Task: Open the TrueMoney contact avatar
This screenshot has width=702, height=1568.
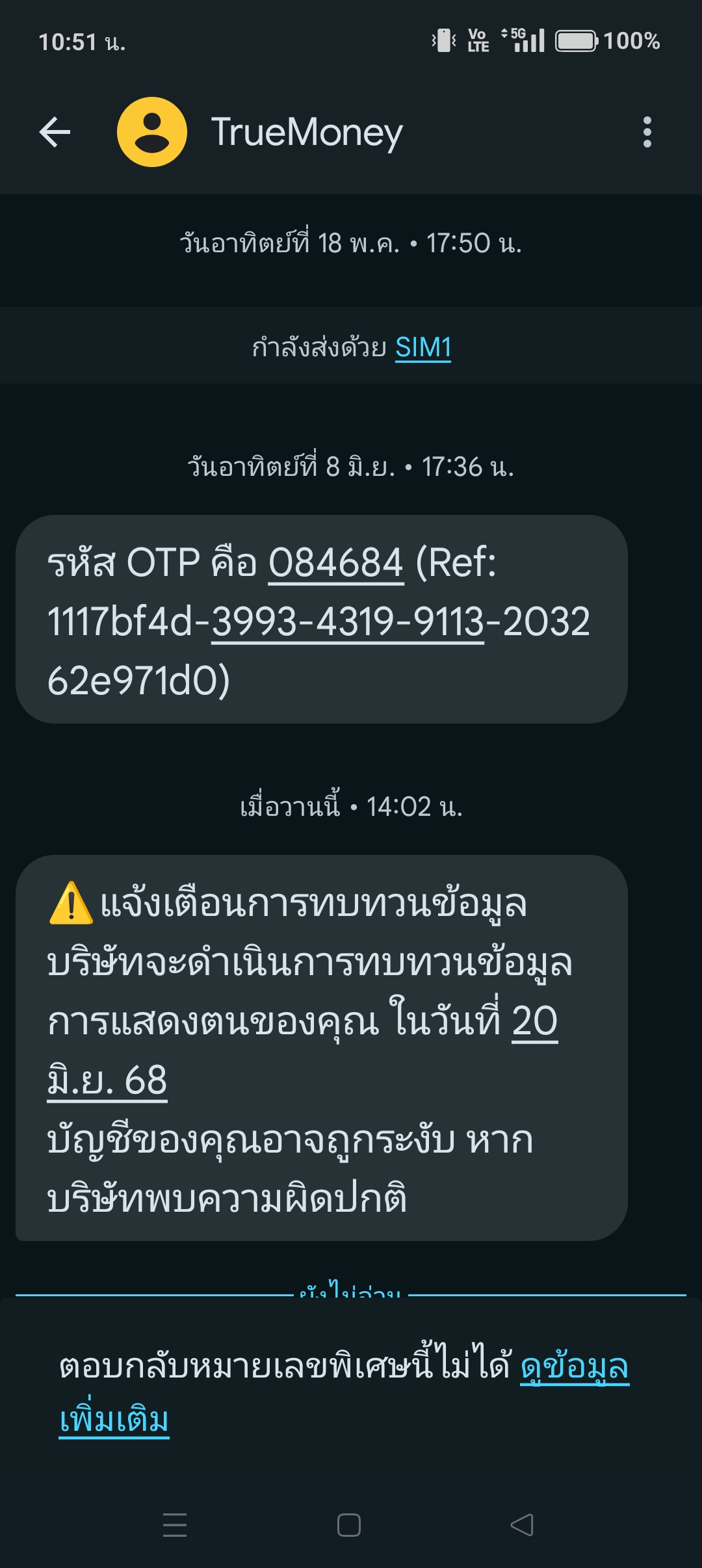Action: pos(152,132)
